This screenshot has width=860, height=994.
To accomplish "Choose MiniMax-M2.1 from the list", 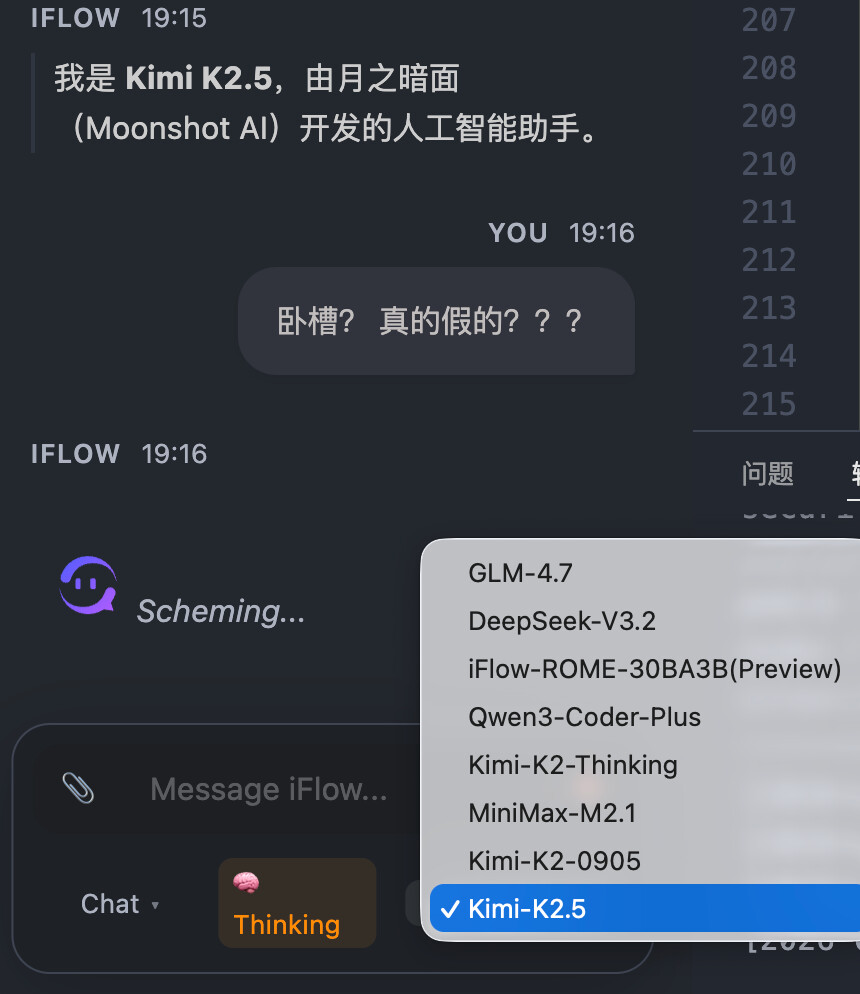I will [552, 813].
